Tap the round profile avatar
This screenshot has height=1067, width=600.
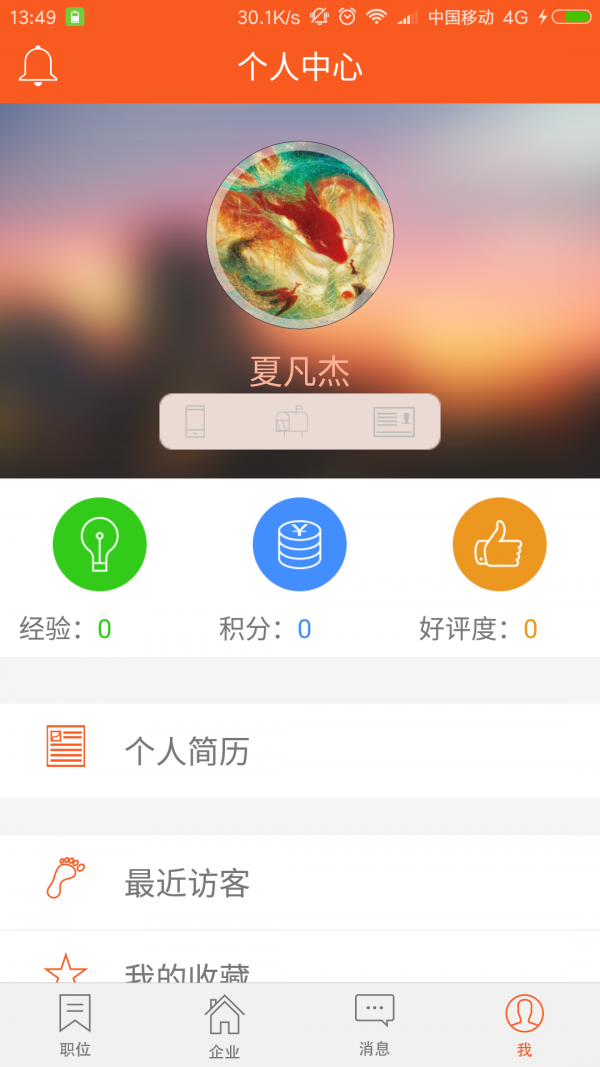[300, 235]
